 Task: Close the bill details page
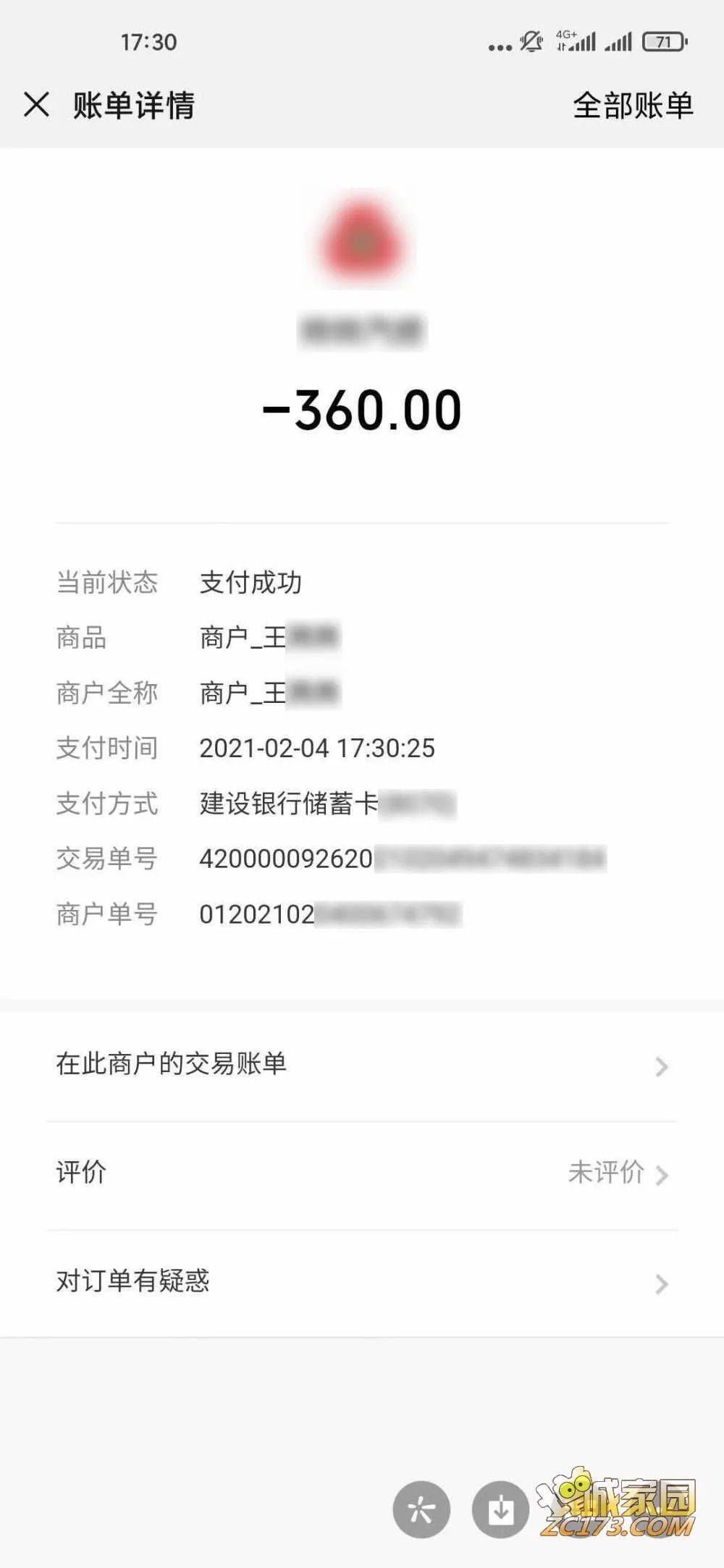coord(36,105)
